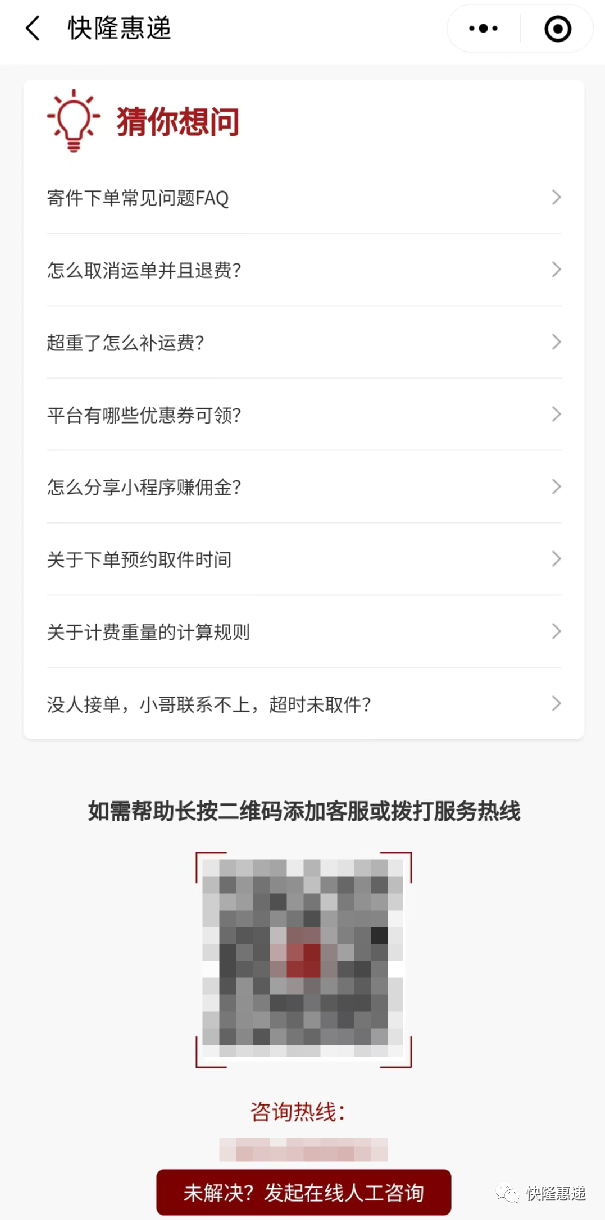Open 没人接单,小哥联系不上,超时未取件?

tap(304, 704)
